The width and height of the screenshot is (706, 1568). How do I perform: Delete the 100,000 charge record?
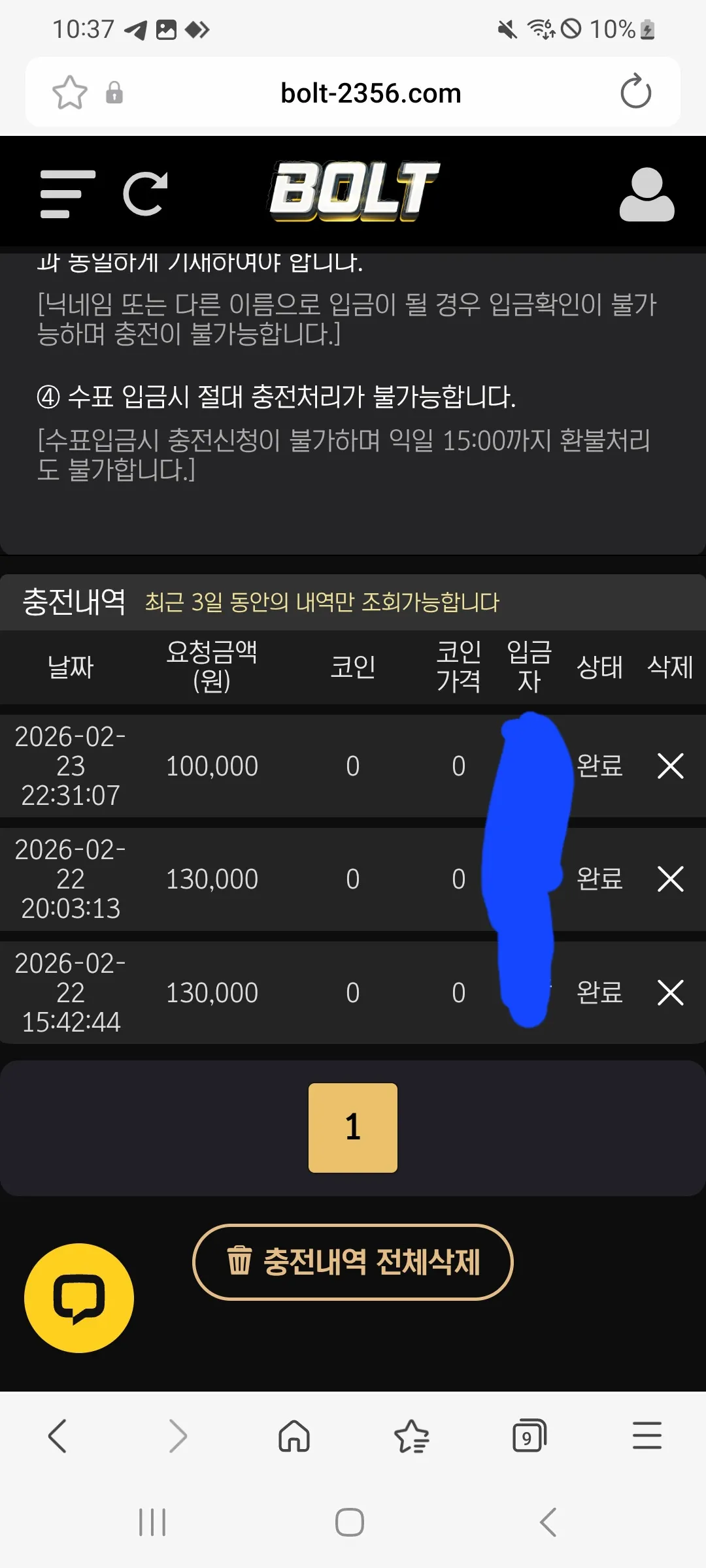(x=670, y=766)
